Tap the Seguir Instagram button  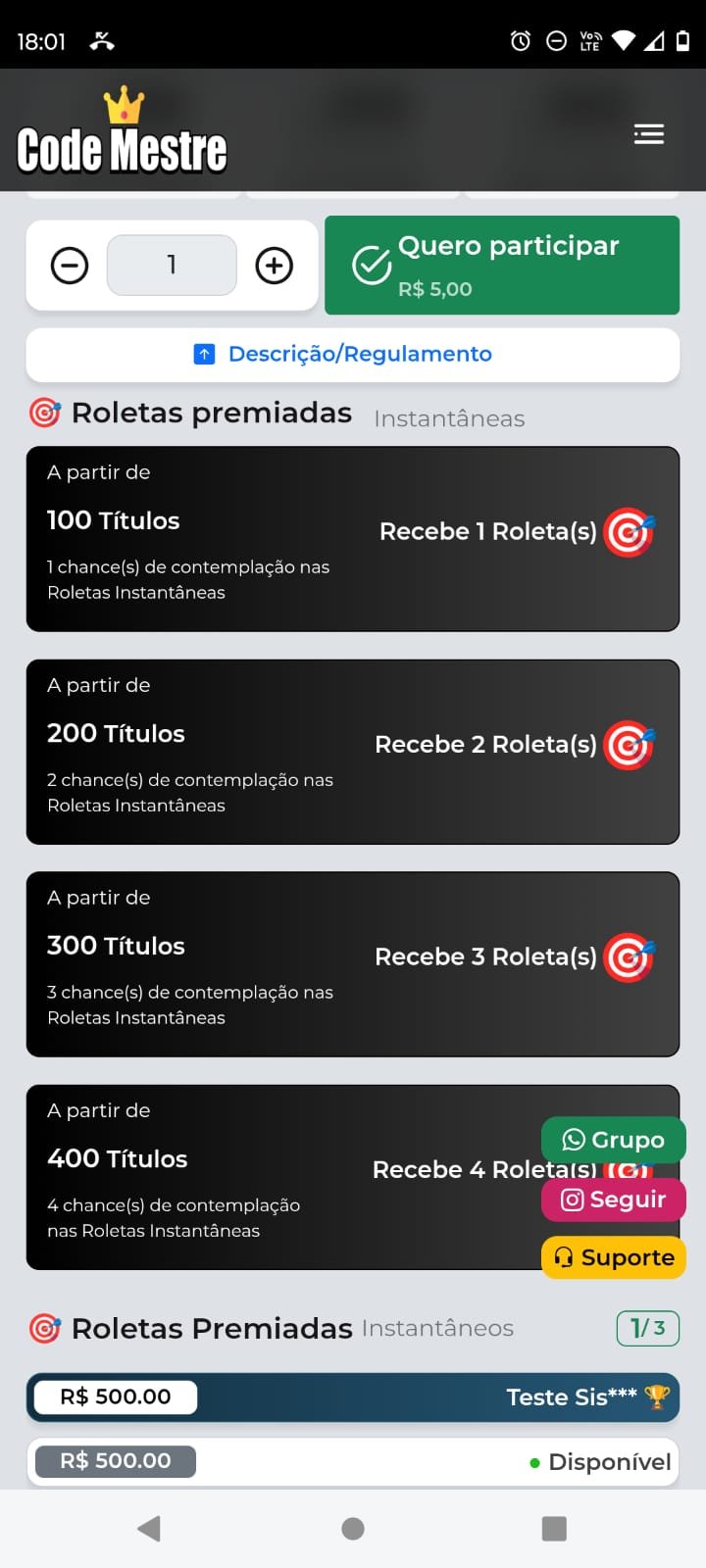(x=613, y=1200)
